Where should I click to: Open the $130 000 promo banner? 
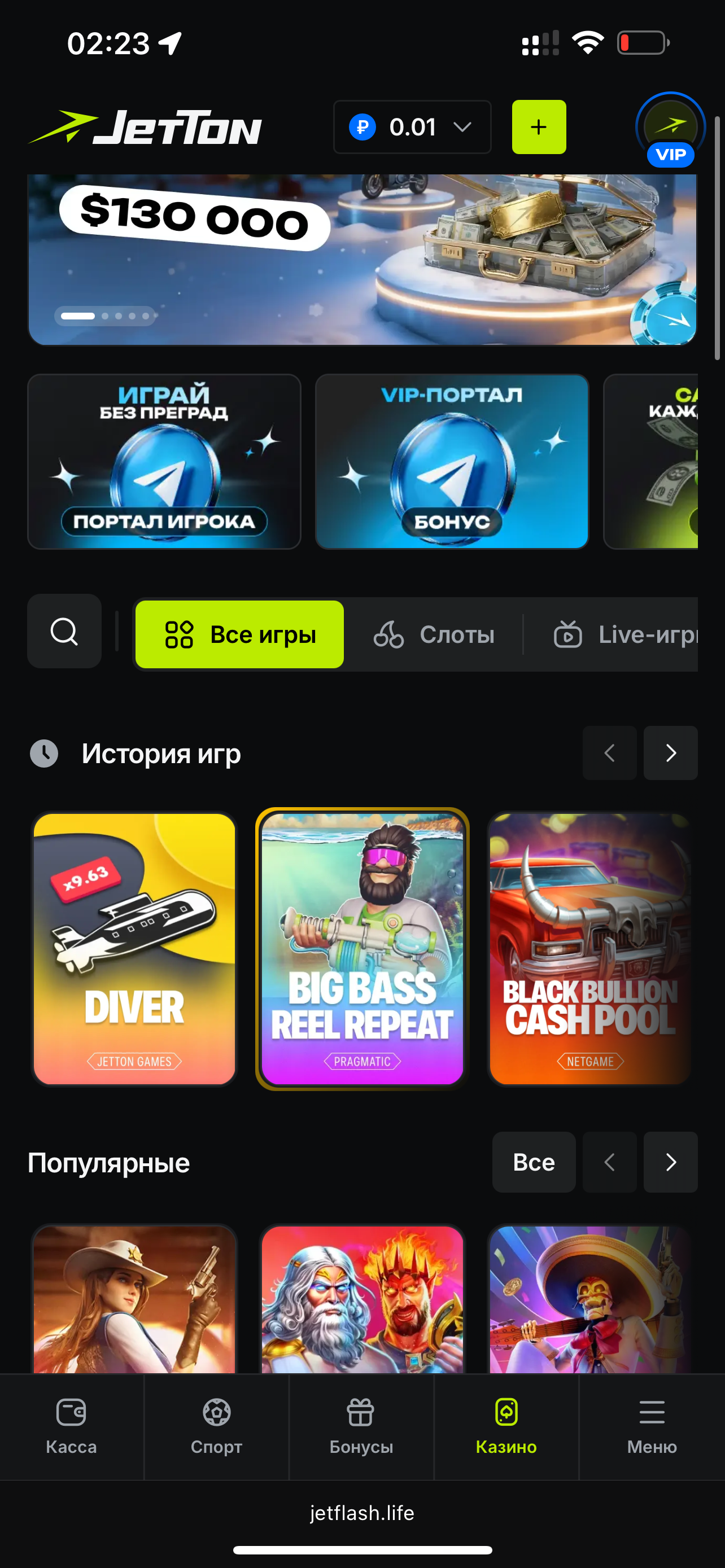[x=361, y=259]
